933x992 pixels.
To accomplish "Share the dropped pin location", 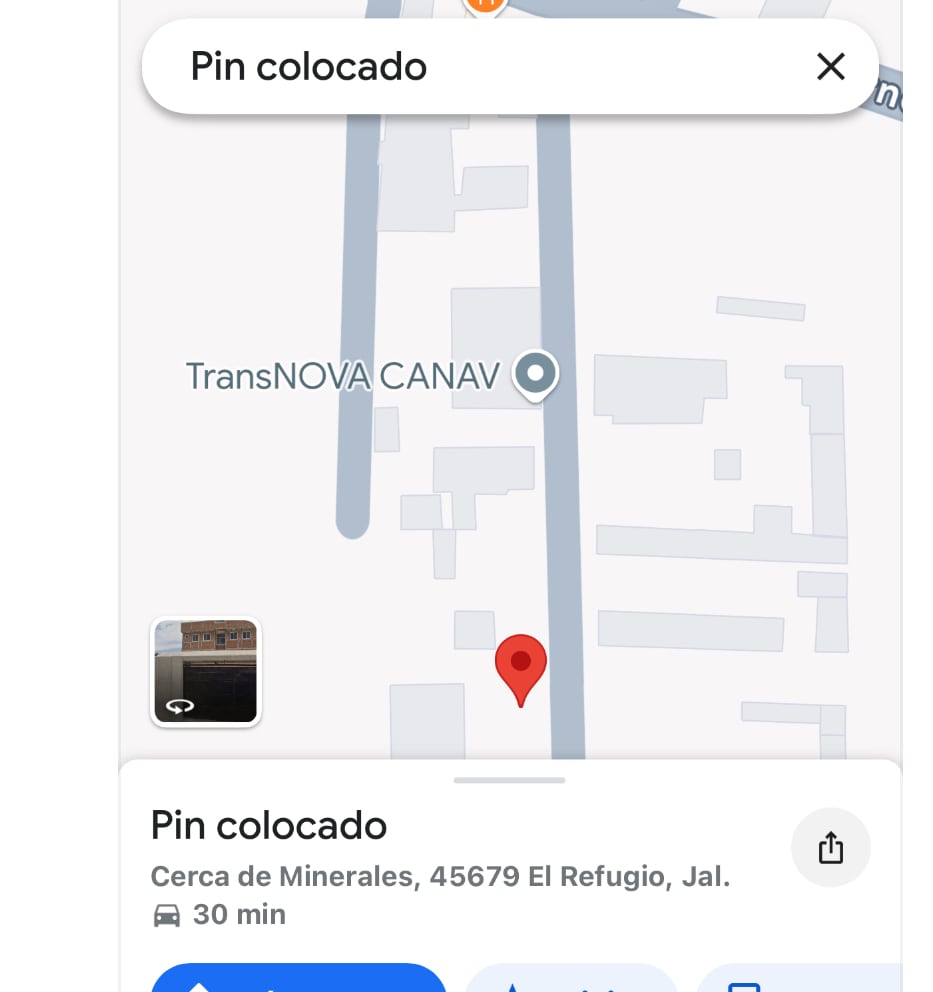I will point(830,849).
